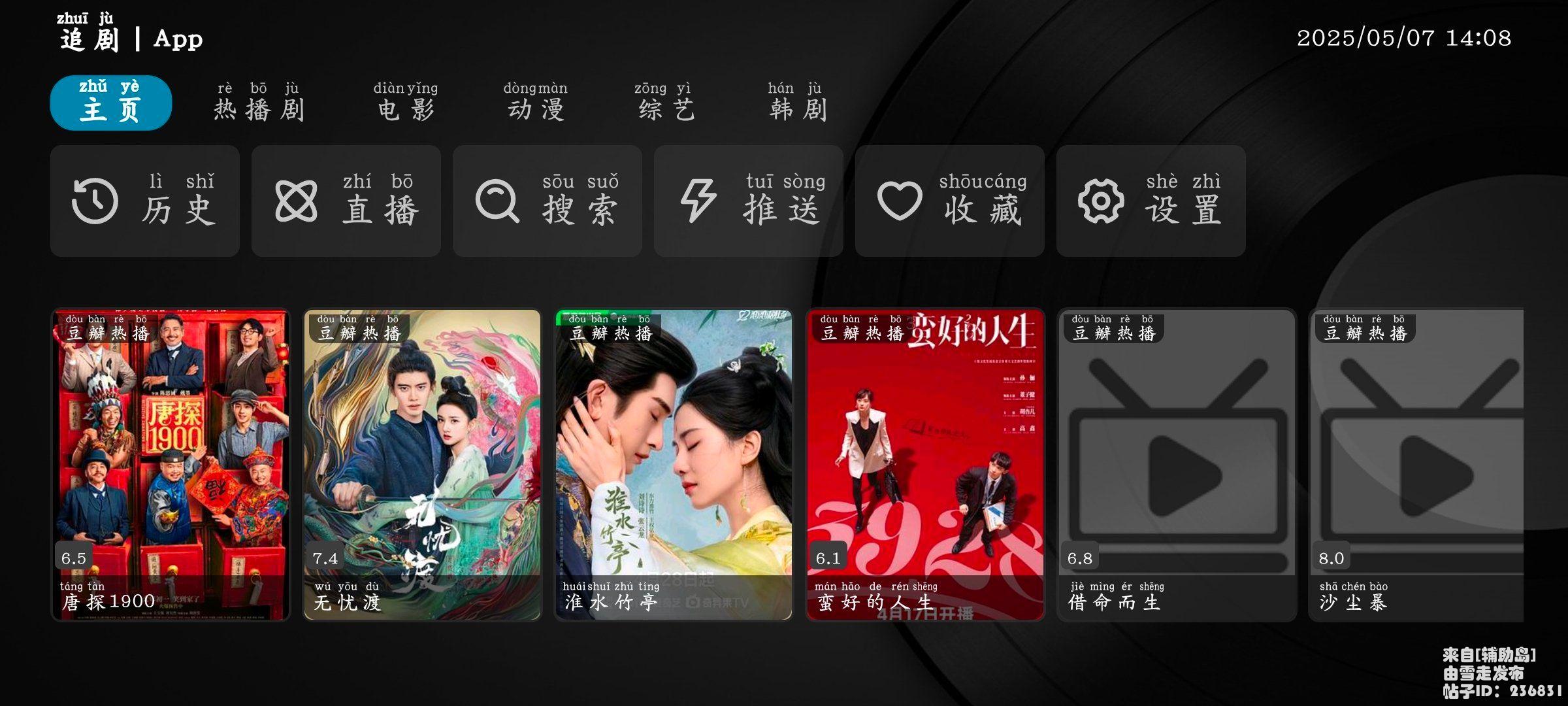Open 直播 live streaming

coord(346,201)
